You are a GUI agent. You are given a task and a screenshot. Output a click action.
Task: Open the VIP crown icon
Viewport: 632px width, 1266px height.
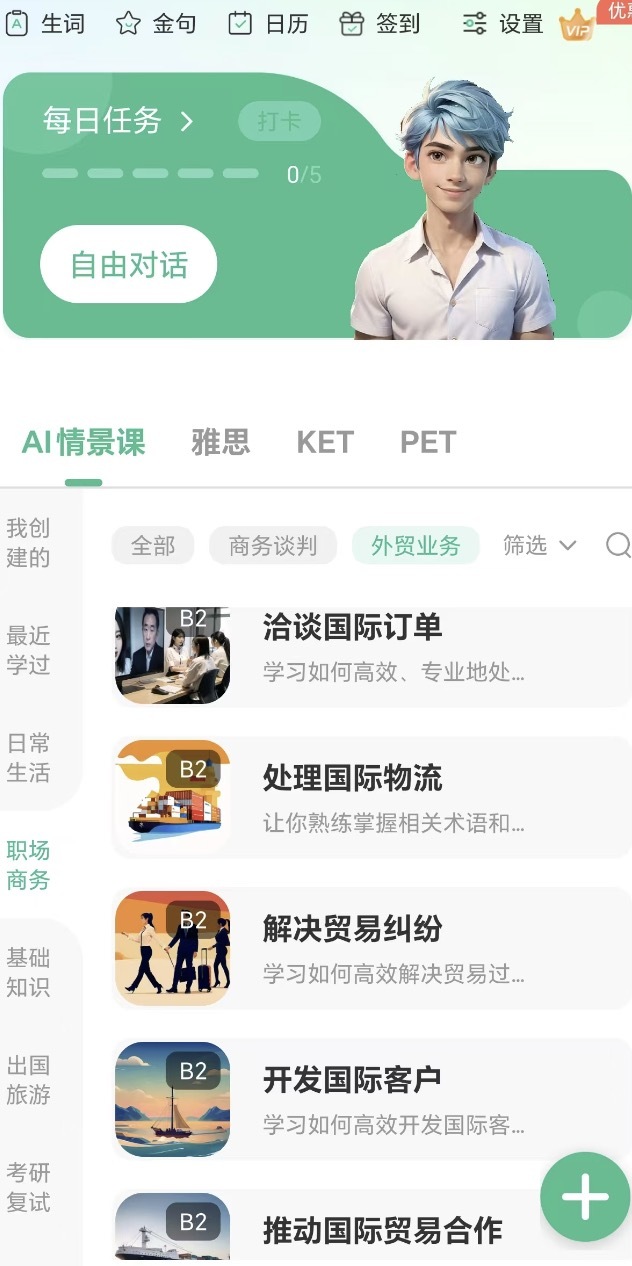(x=577, y=26)
